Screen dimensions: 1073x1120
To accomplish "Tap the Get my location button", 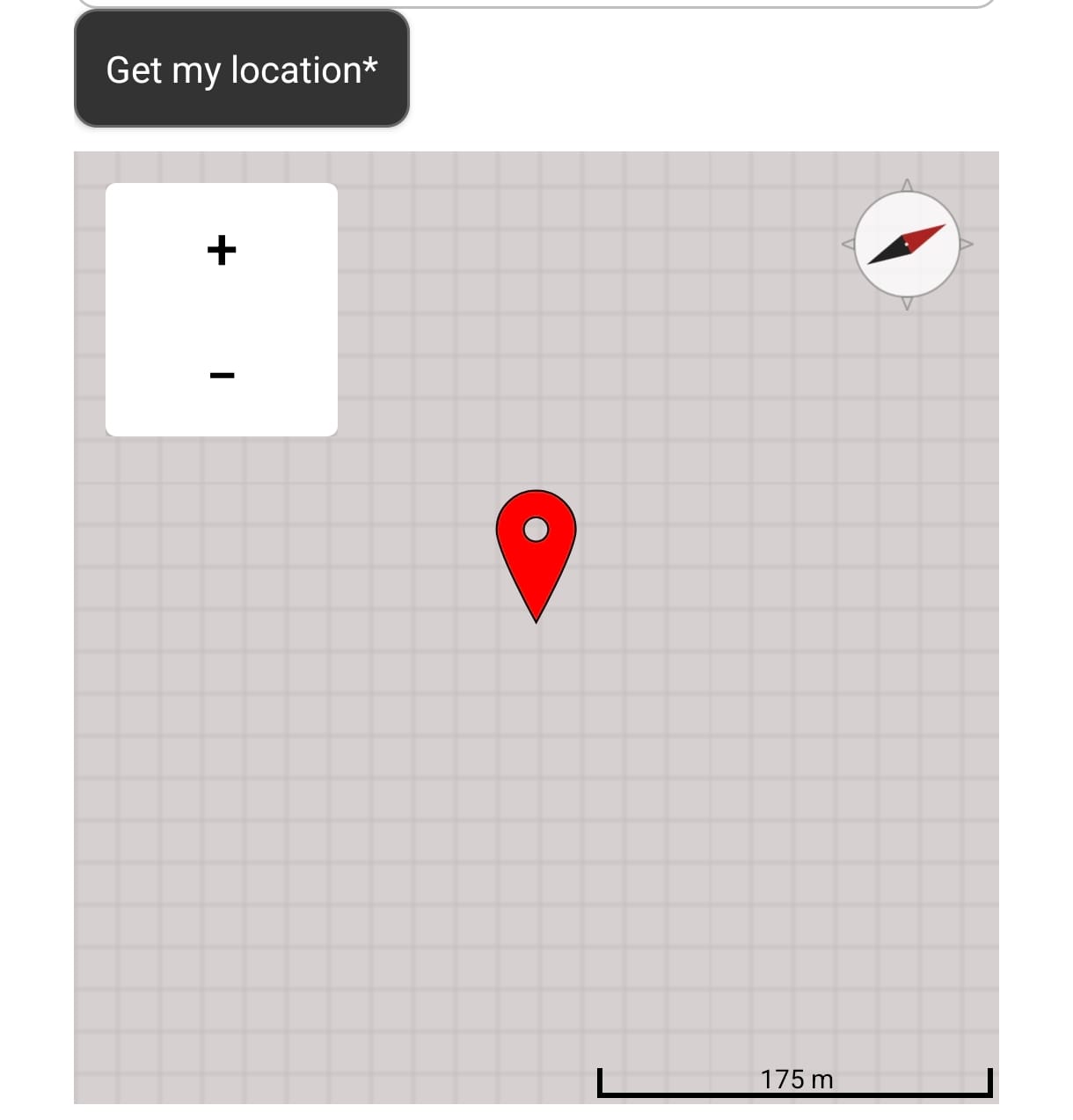I will (242, 70).
